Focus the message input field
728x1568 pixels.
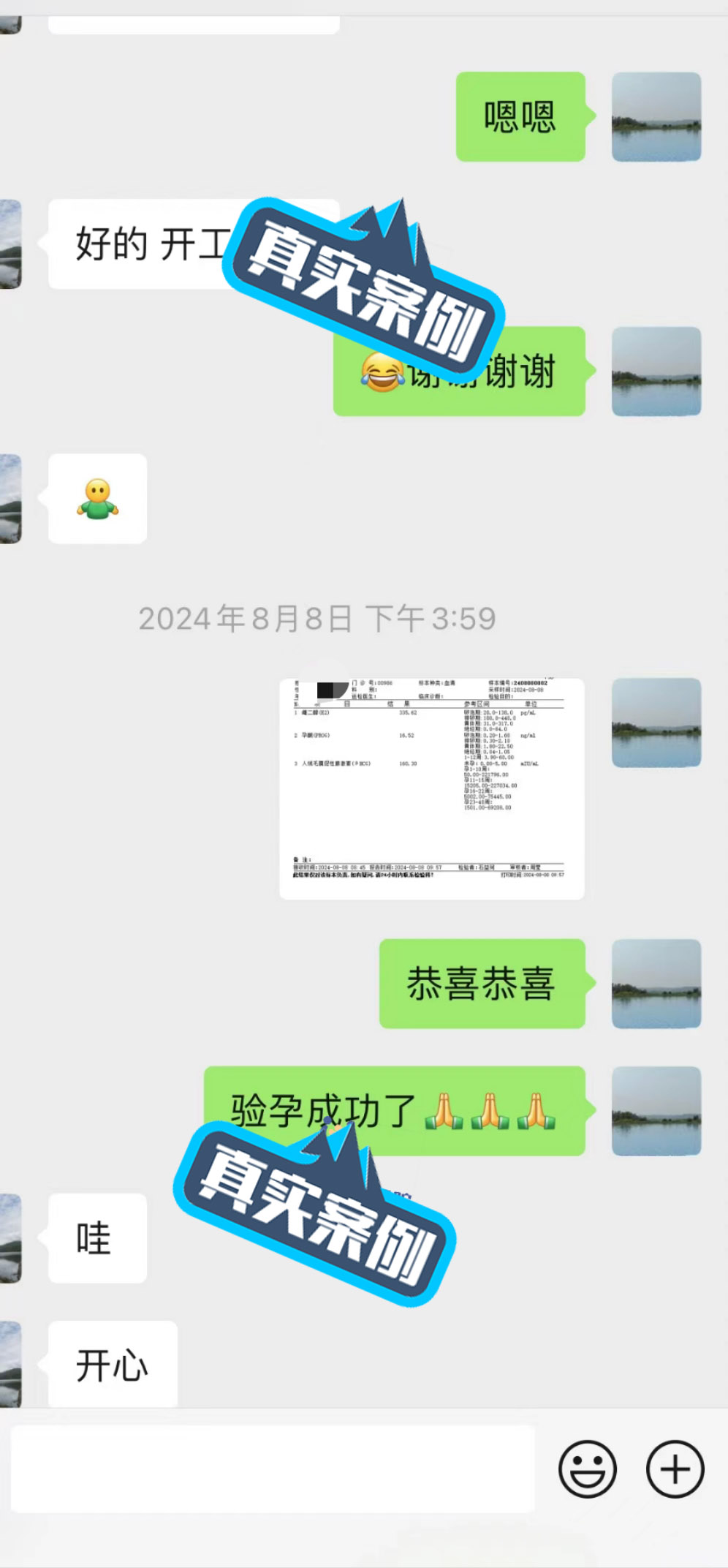click(x=272, y=1469)
